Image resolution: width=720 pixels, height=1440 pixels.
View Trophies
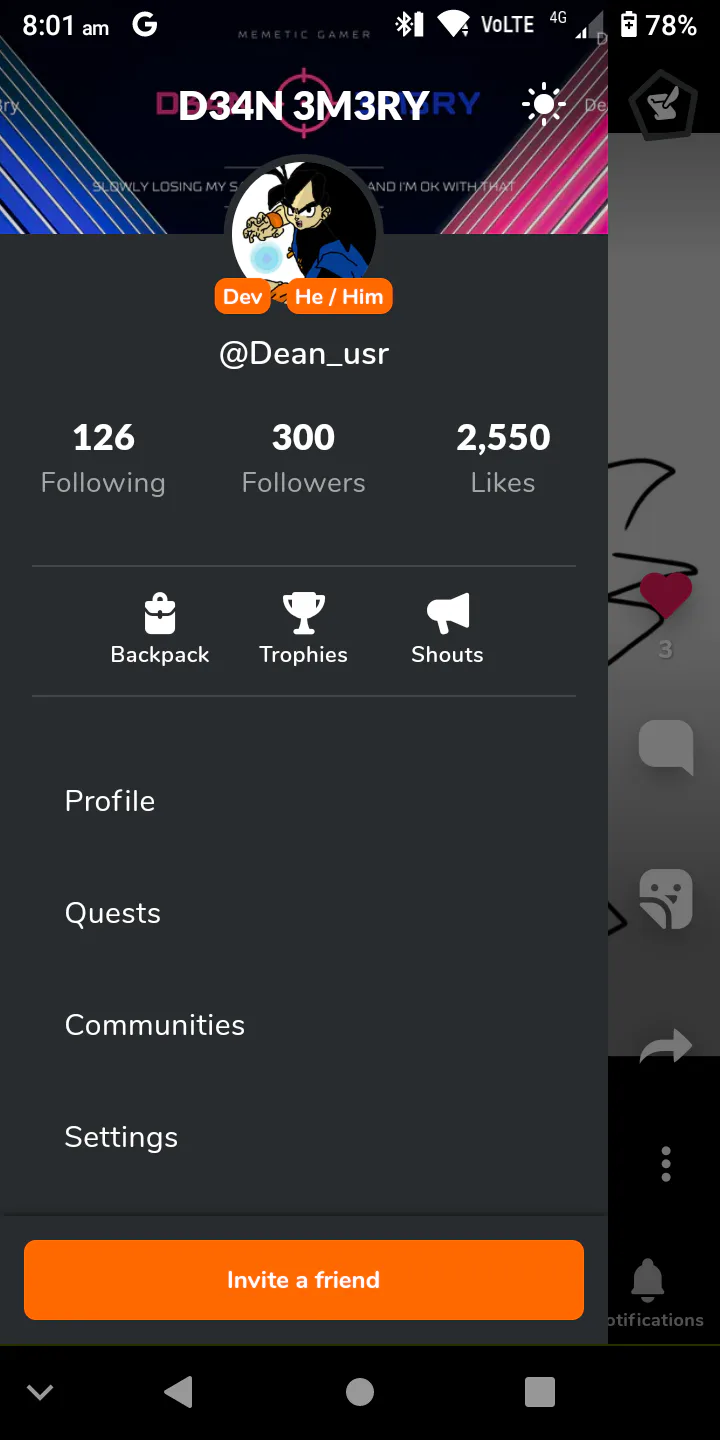pos(303,630)
